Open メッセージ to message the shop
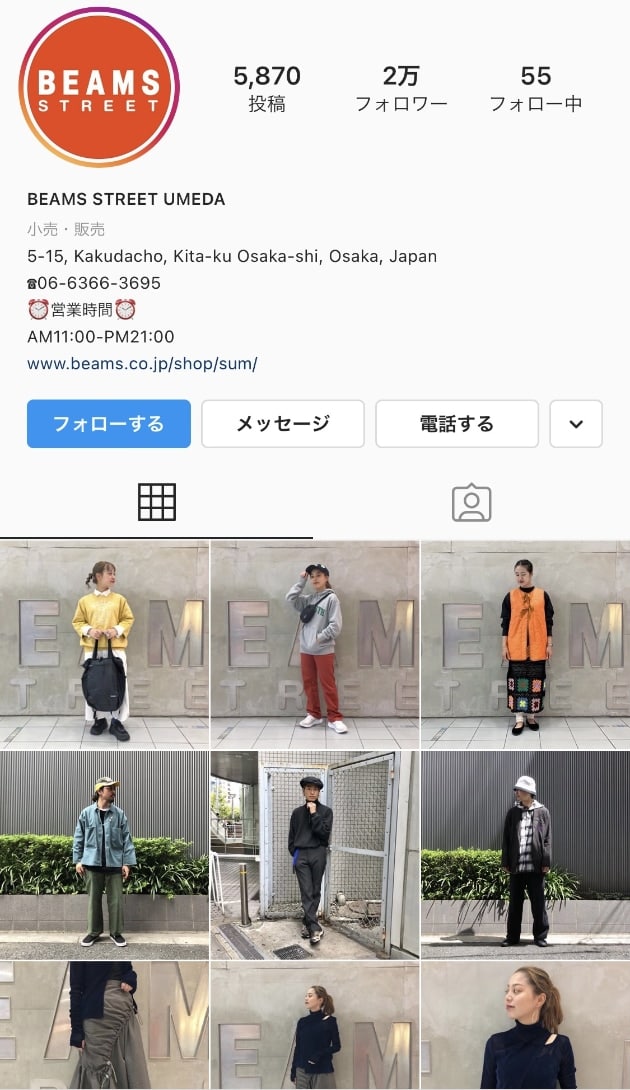This screenshot has width=630, height=1090. coord(283,424)
